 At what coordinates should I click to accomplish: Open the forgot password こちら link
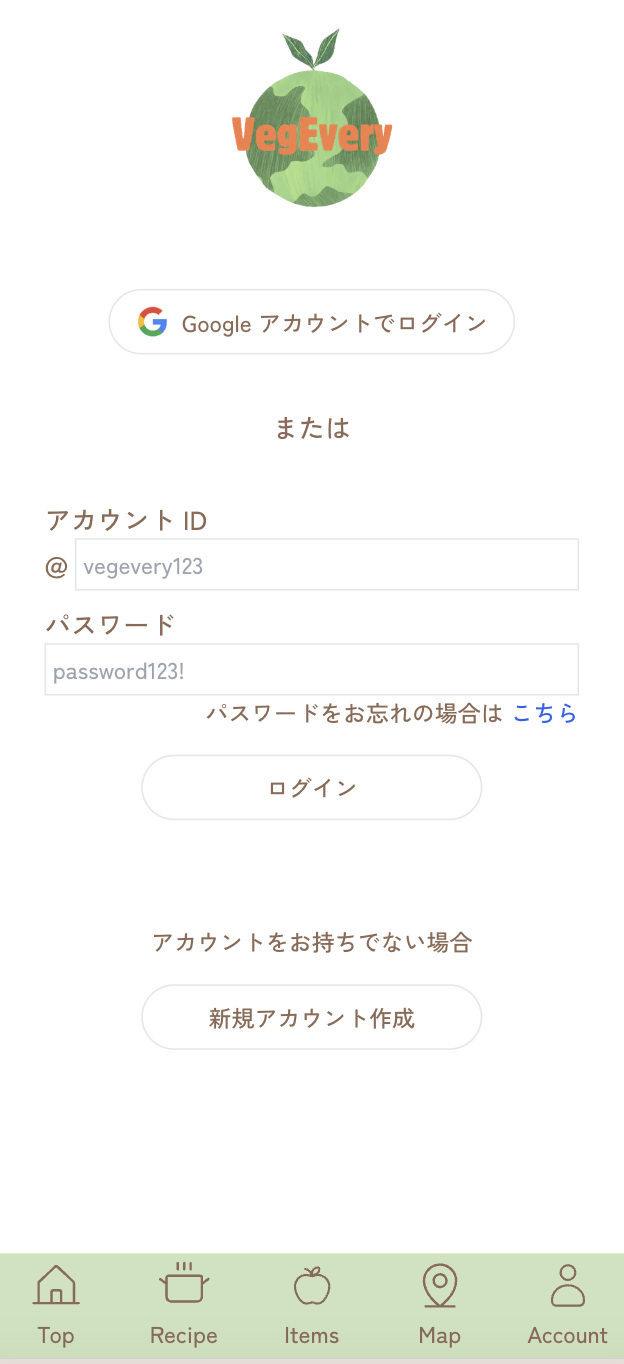pos(545,713)
